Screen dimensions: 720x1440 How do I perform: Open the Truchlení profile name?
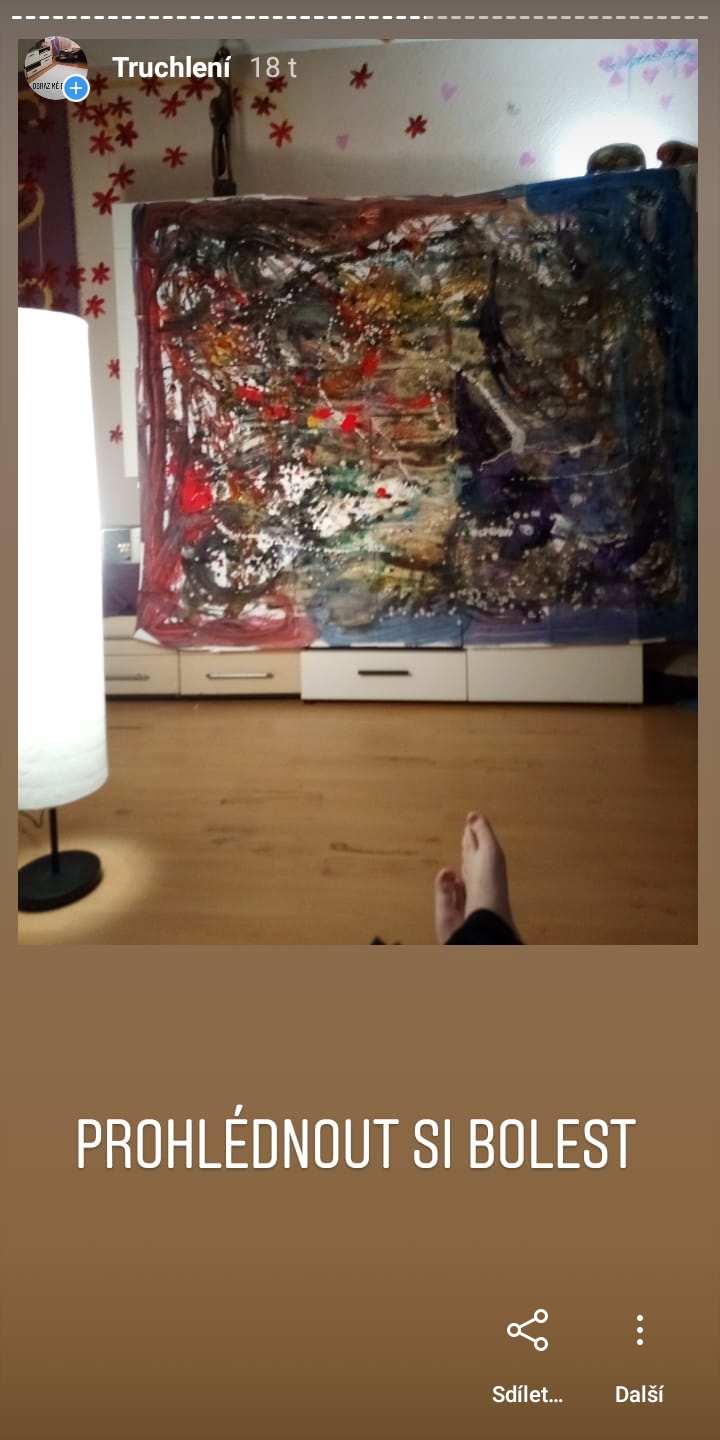(171, 68)
